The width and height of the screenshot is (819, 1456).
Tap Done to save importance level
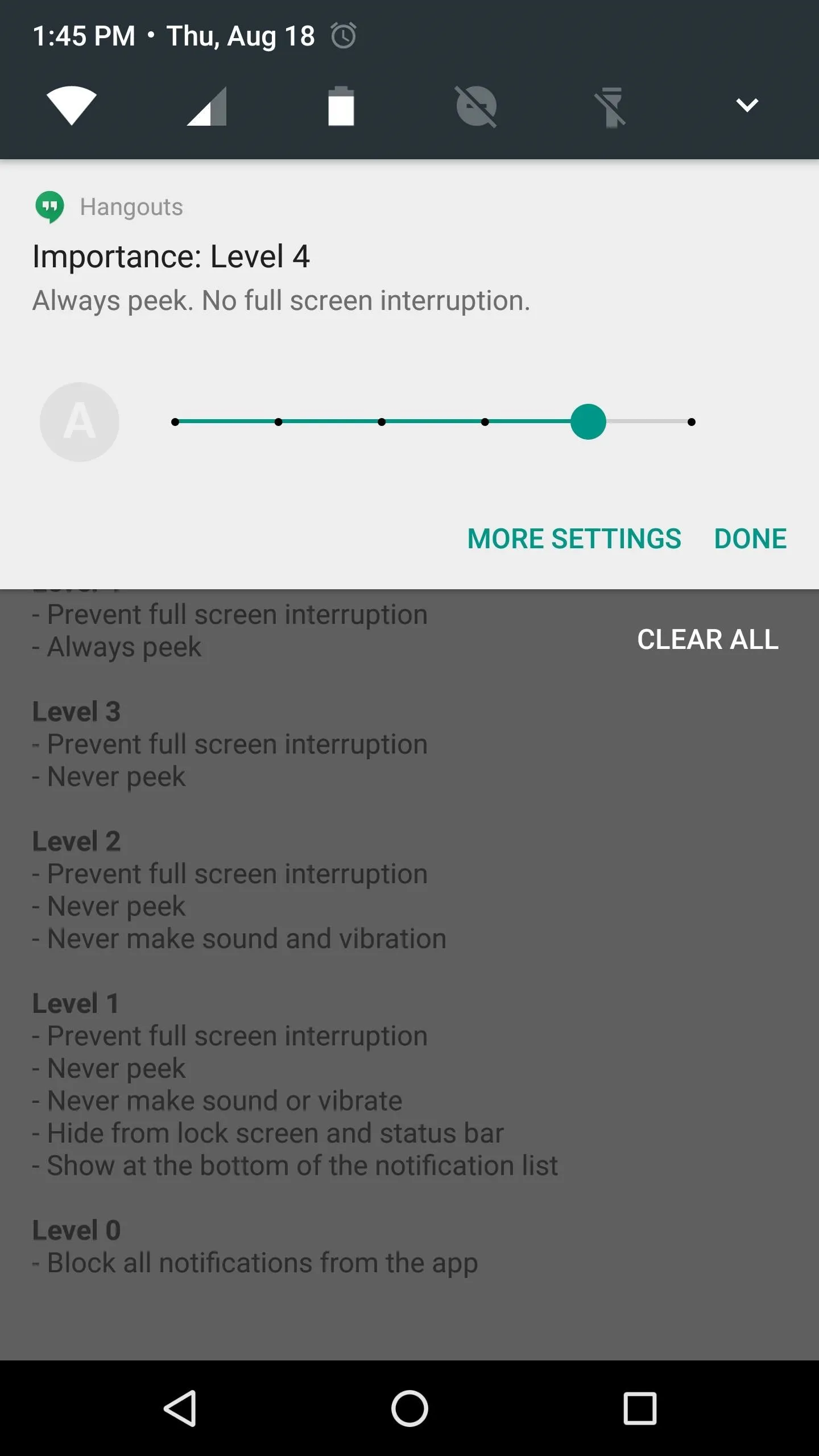pyautogui.click(x=750, y=539)
